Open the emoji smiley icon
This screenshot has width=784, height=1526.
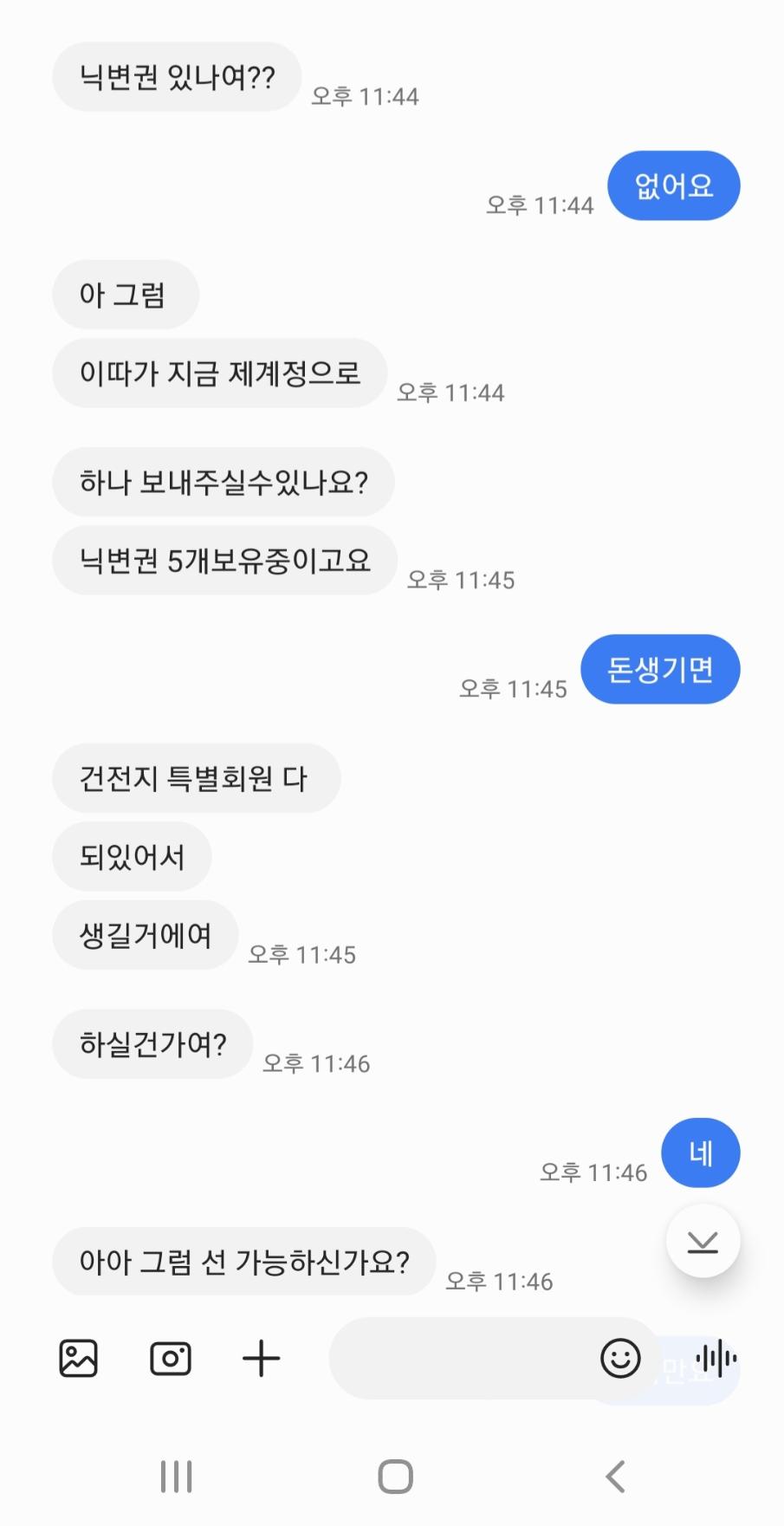[x=621, y=1359]
